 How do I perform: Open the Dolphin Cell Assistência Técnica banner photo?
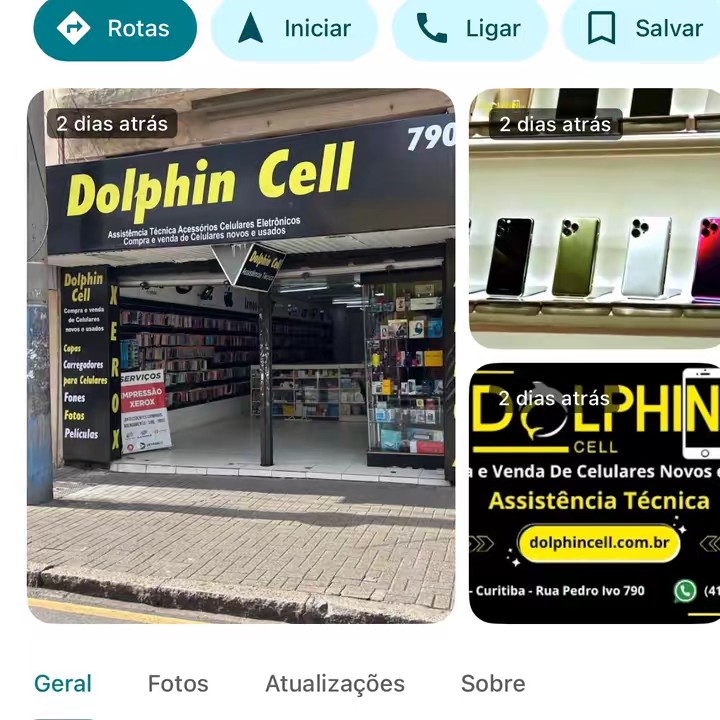[595, 492]
